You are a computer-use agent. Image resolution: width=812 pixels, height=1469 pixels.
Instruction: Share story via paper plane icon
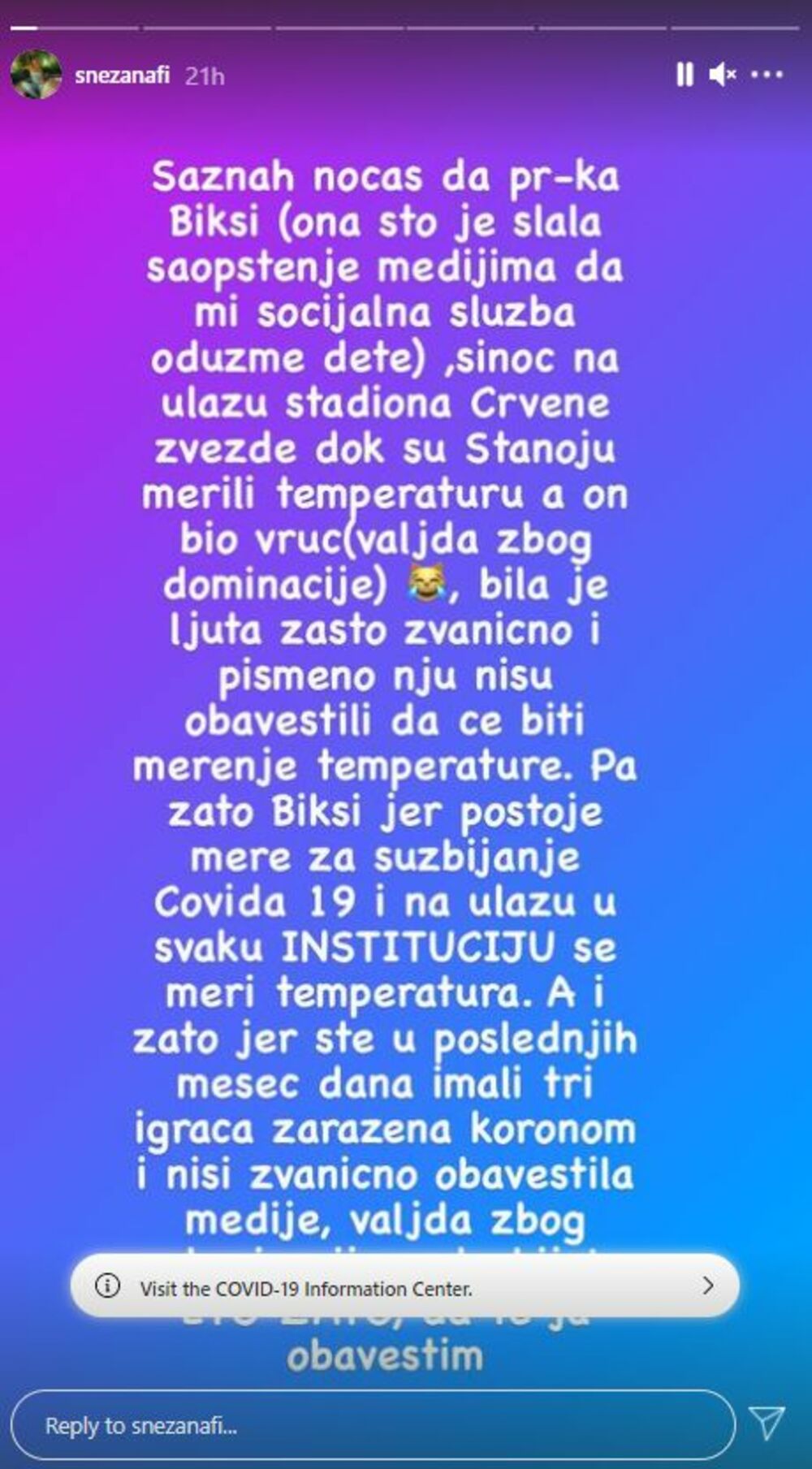[767, 1424]
